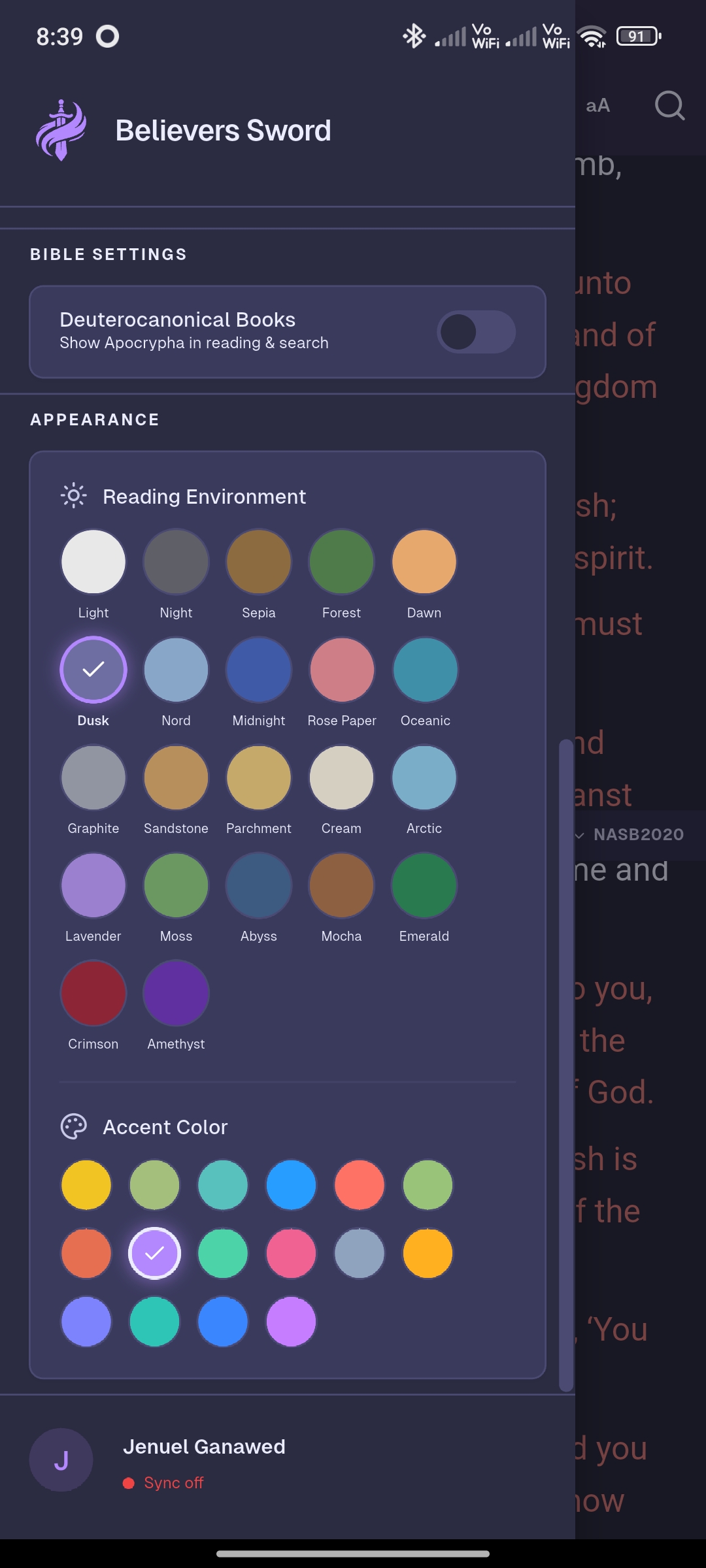Open the search icon in the reader
This screenshot has height=1568, width=706.
[x=669, y=105]
